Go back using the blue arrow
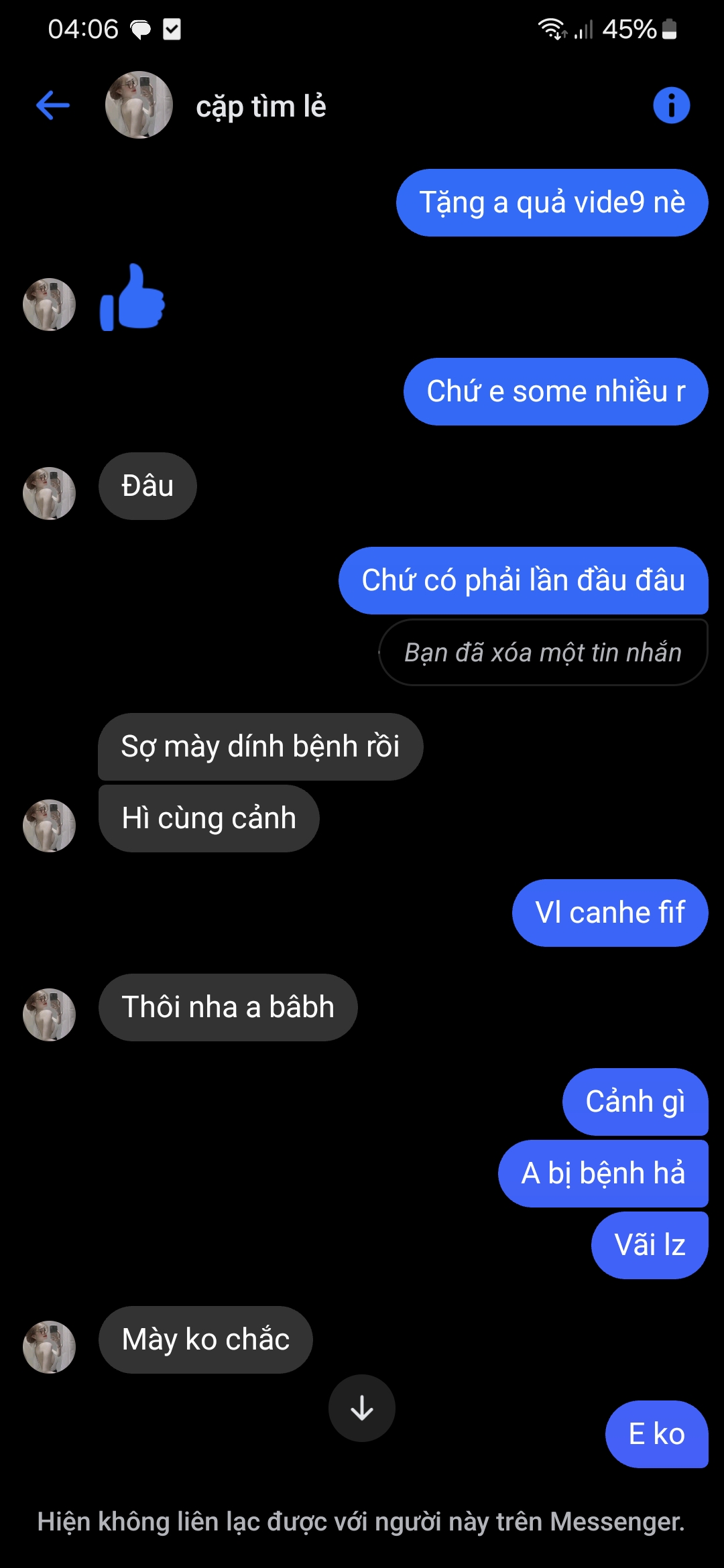 [x=53, y=105]
